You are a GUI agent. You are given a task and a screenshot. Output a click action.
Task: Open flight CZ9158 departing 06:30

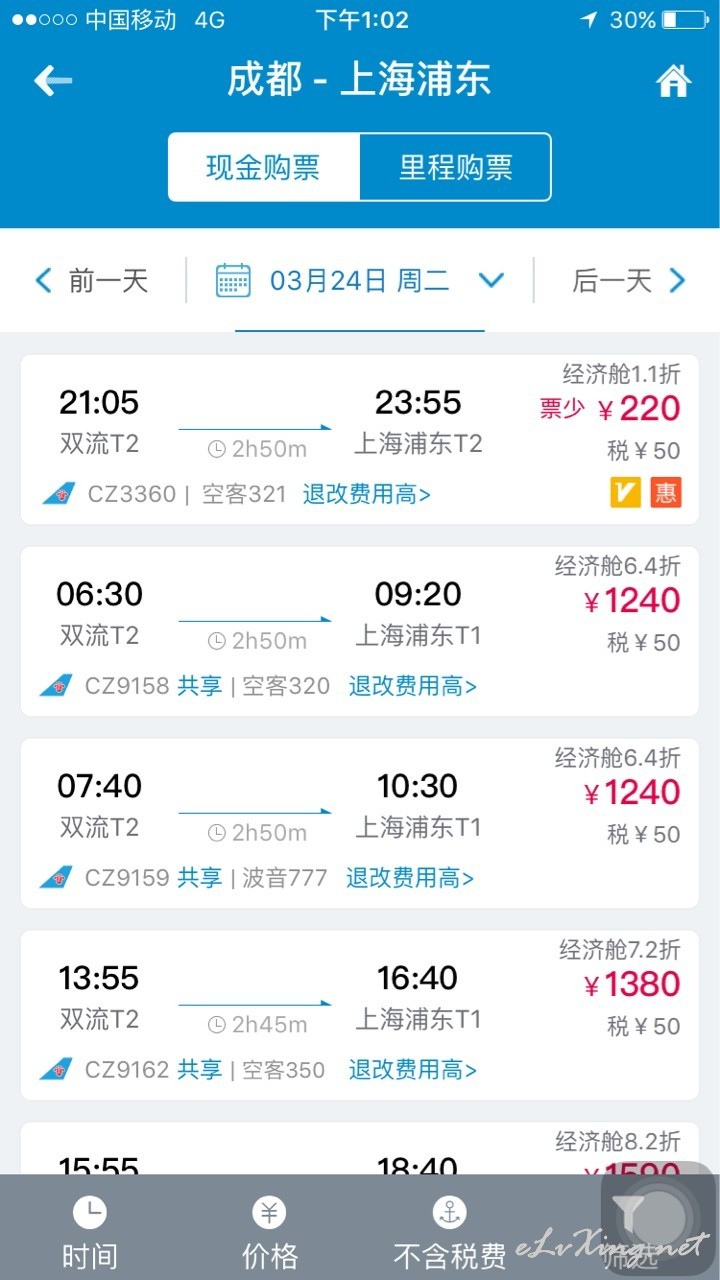(x=360, y=631)
